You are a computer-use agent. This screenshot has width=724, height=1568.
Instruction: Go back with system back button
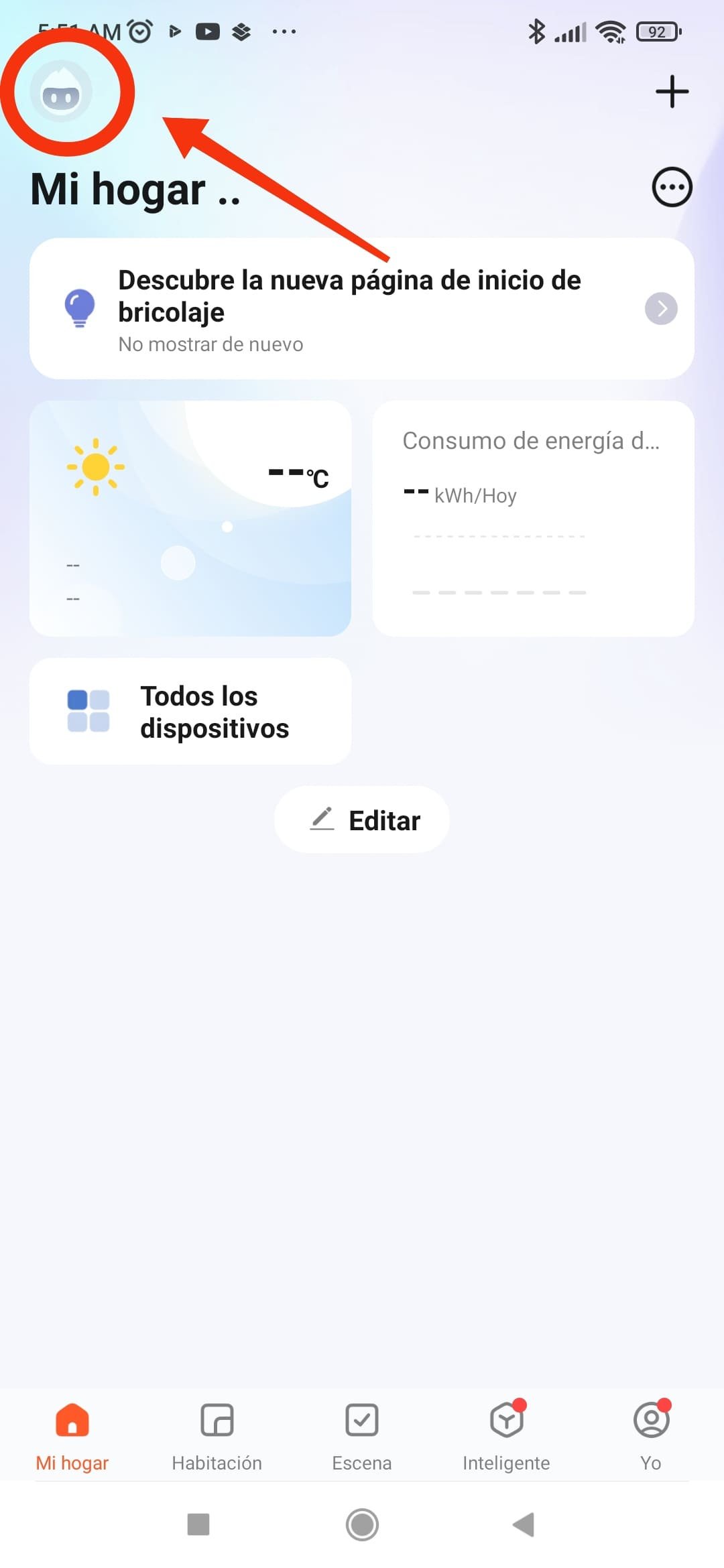524,1525
